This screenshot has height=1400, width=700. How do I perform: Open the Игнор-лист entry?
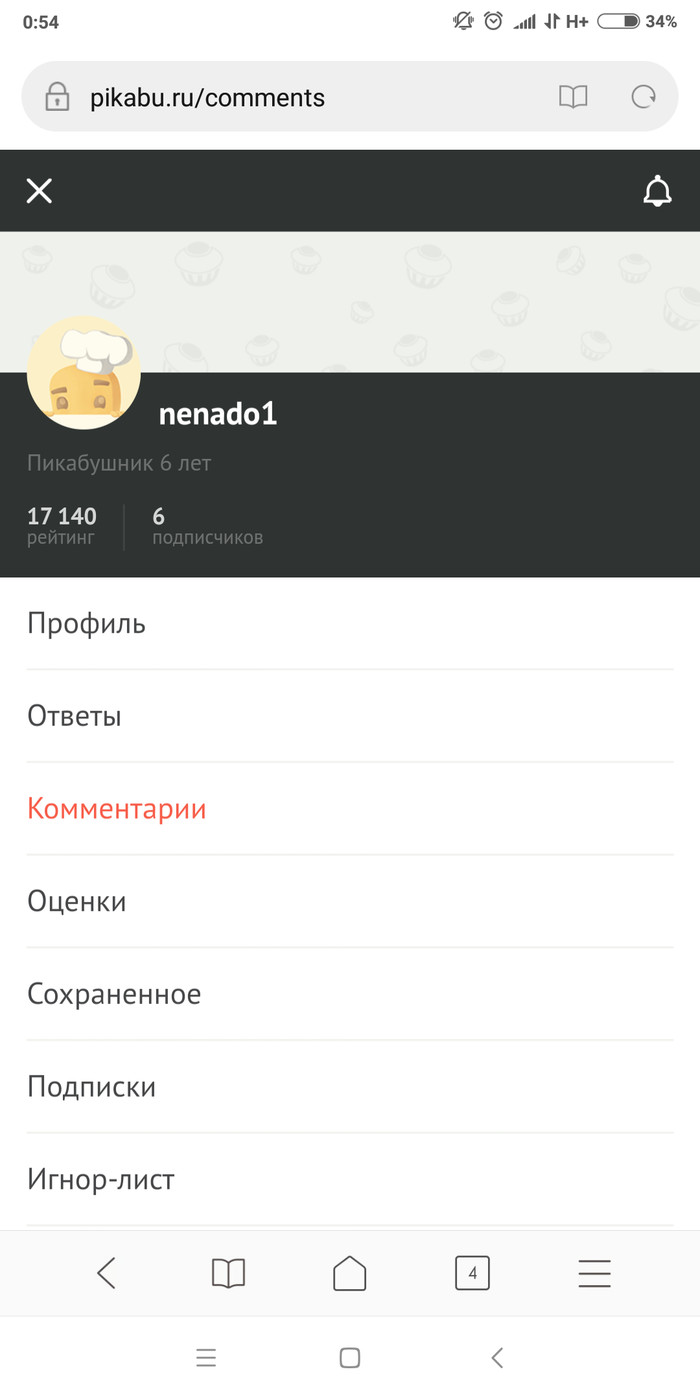101,1180
